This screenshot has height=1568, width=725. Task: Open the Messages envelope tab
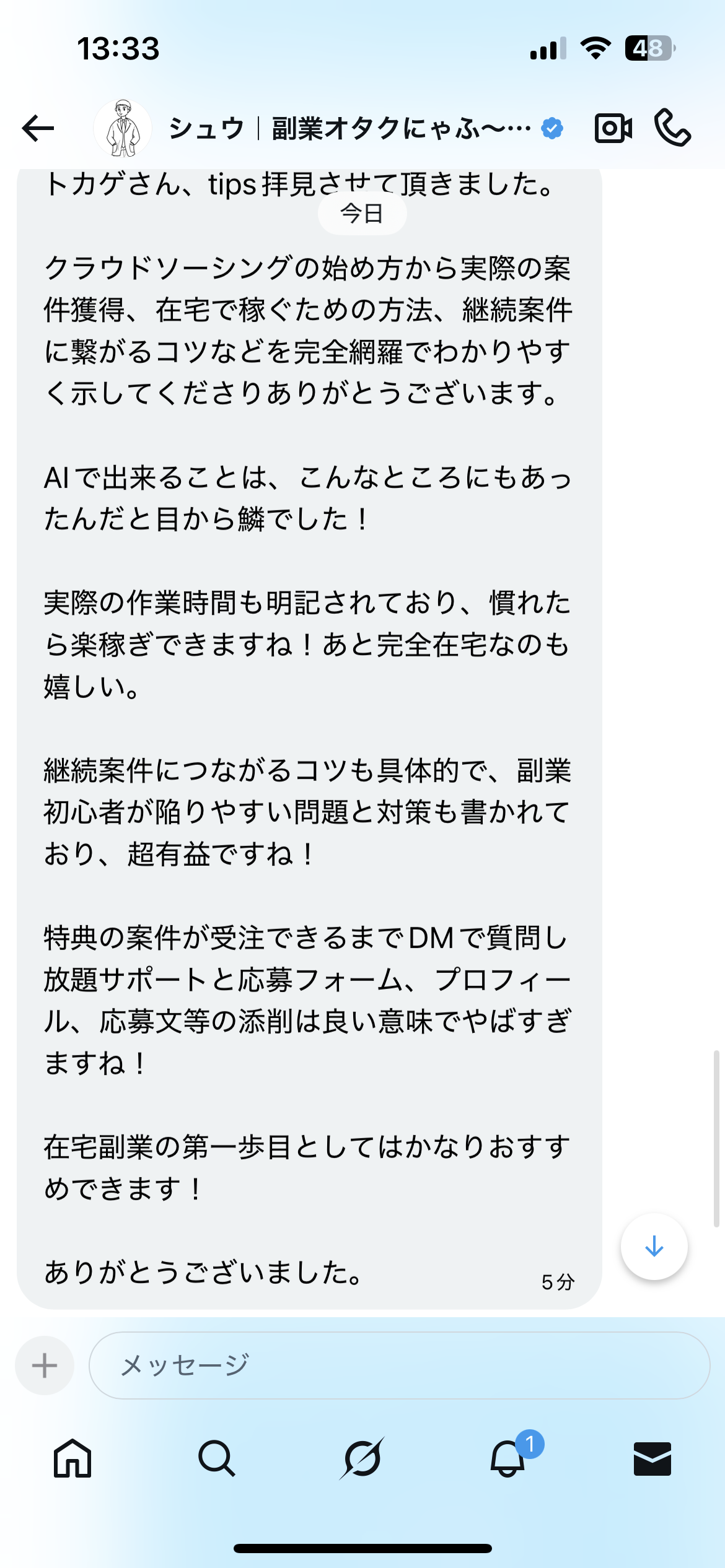(x=652, y=1458)
